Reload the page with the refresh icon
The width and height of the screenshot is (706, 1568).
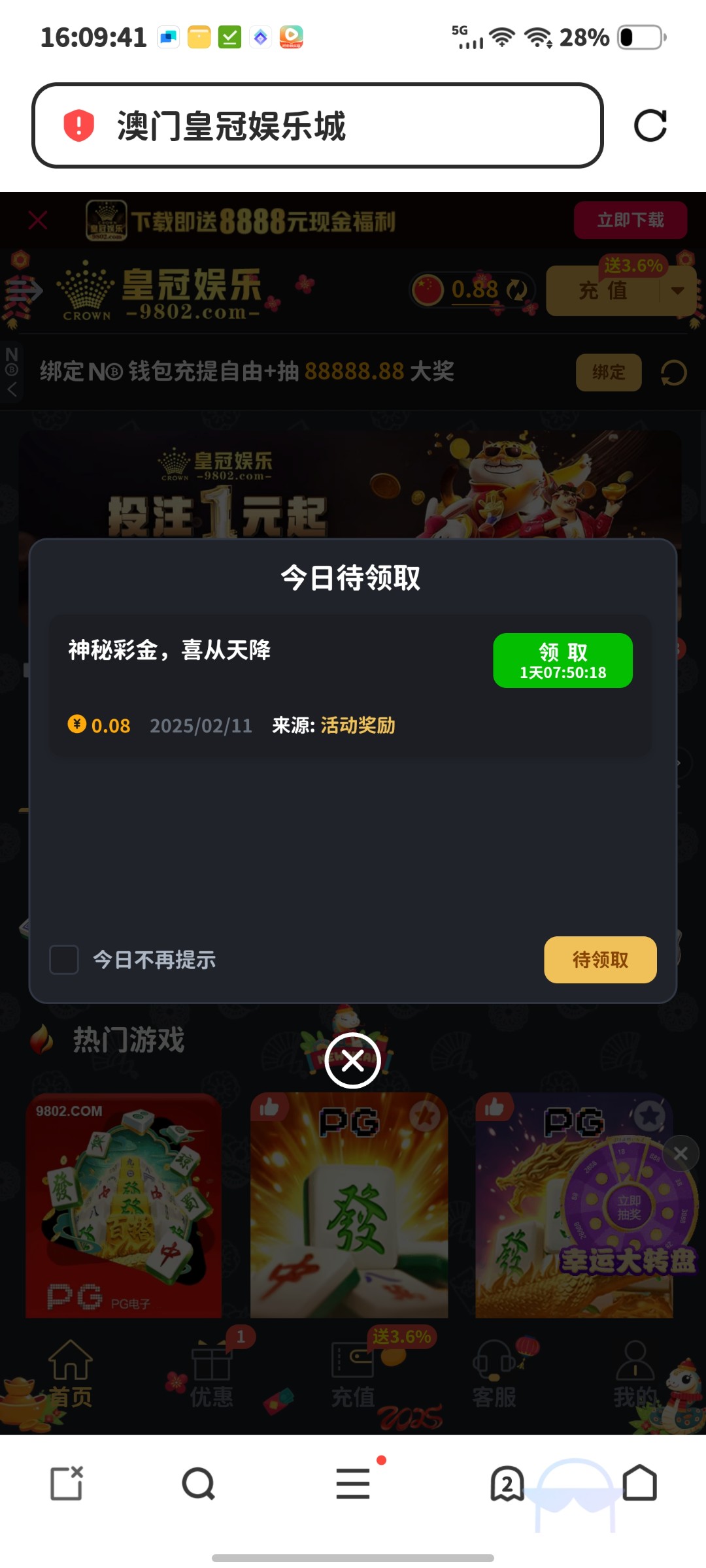(650, 125)
